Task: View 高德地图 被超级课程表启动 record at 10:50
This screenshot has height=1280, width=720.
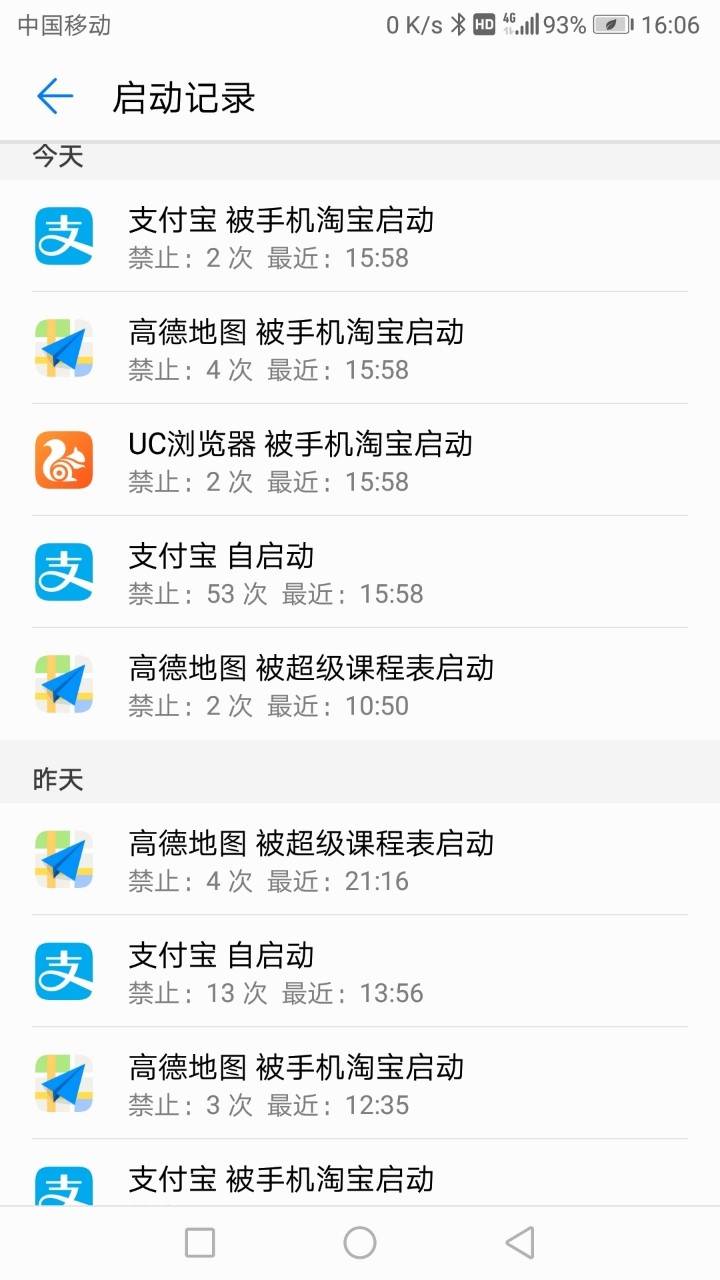Action: [360, 685]
